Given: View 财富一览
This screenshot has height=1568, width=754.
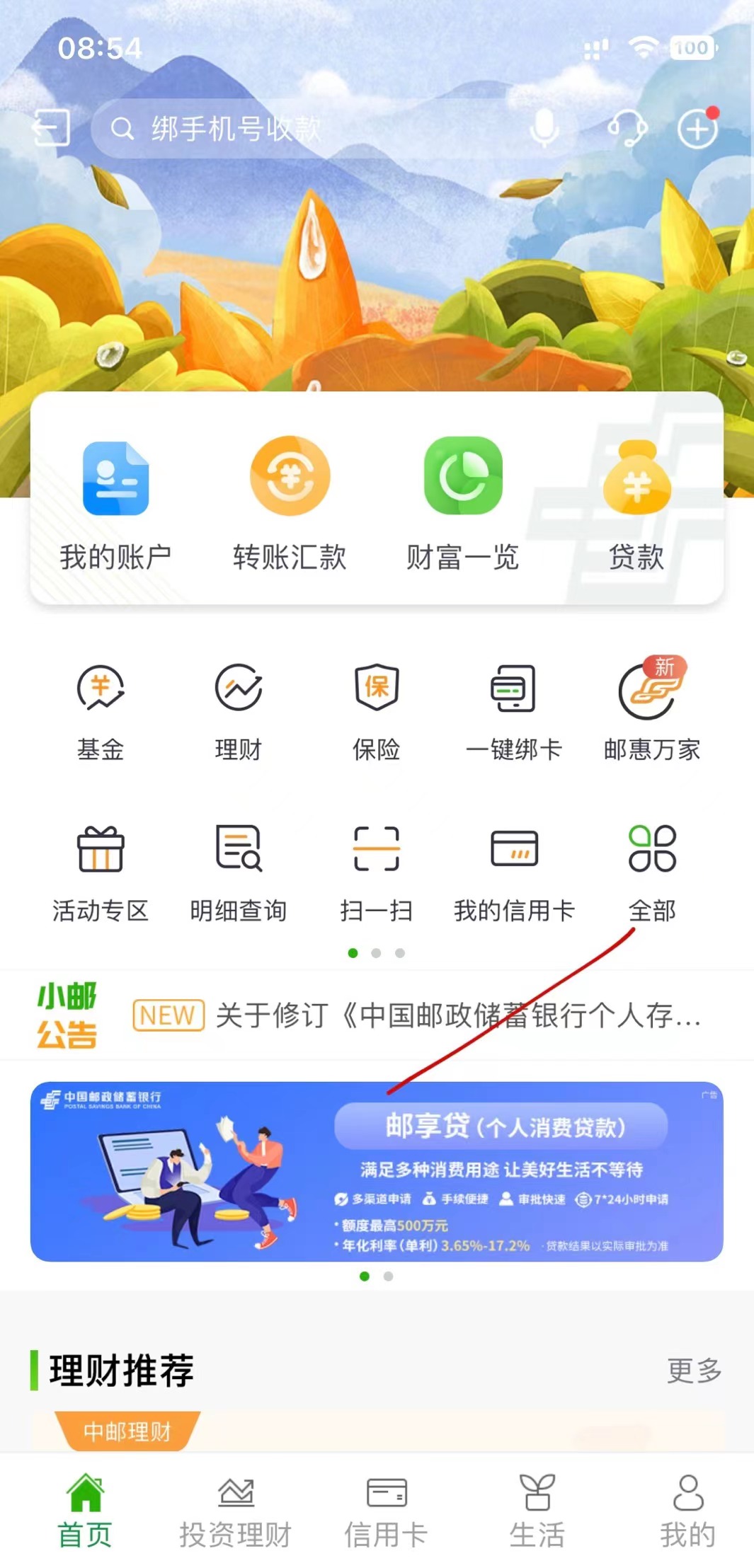Looking at the screenshot, I should click(x=463, y=504).
